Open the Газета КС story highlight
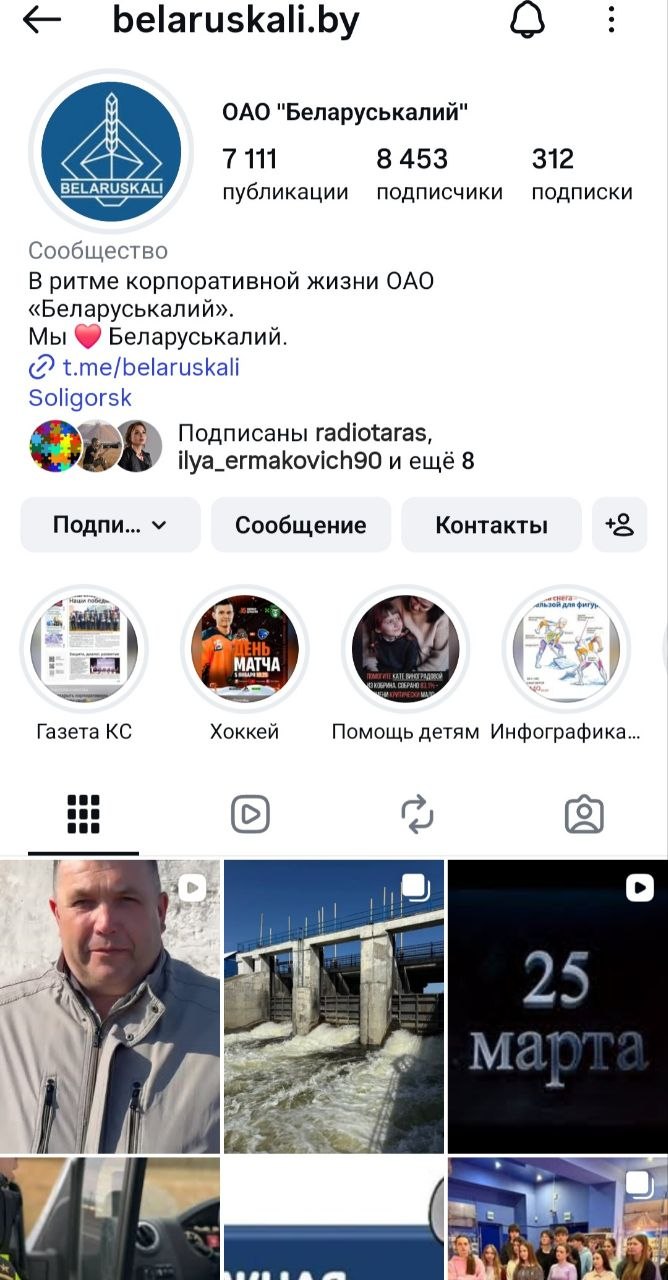This screenshot has height=1280, width=668. click(84, 650)
